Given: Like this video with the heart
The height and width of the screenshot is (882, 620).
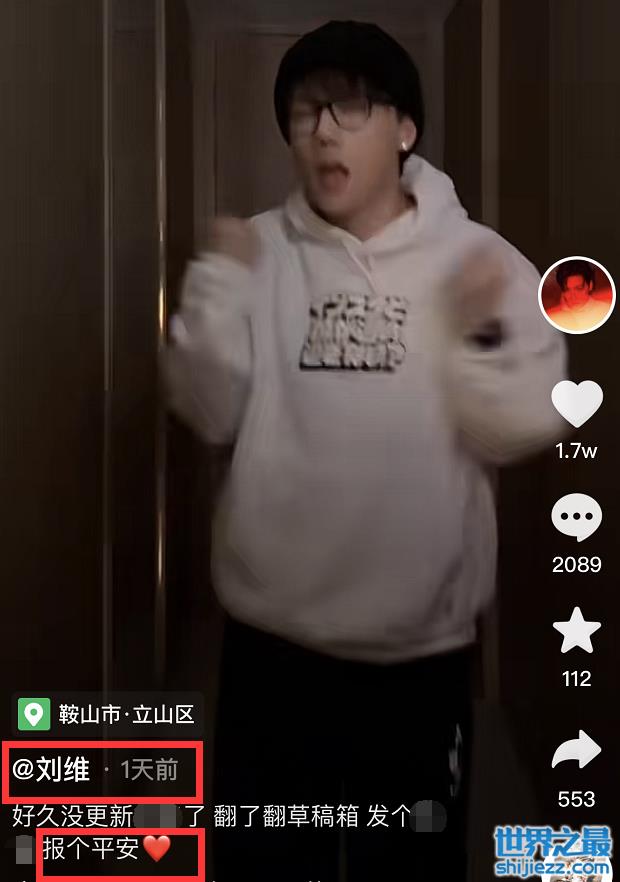Looking at the screenshot, I should [577, 404].
